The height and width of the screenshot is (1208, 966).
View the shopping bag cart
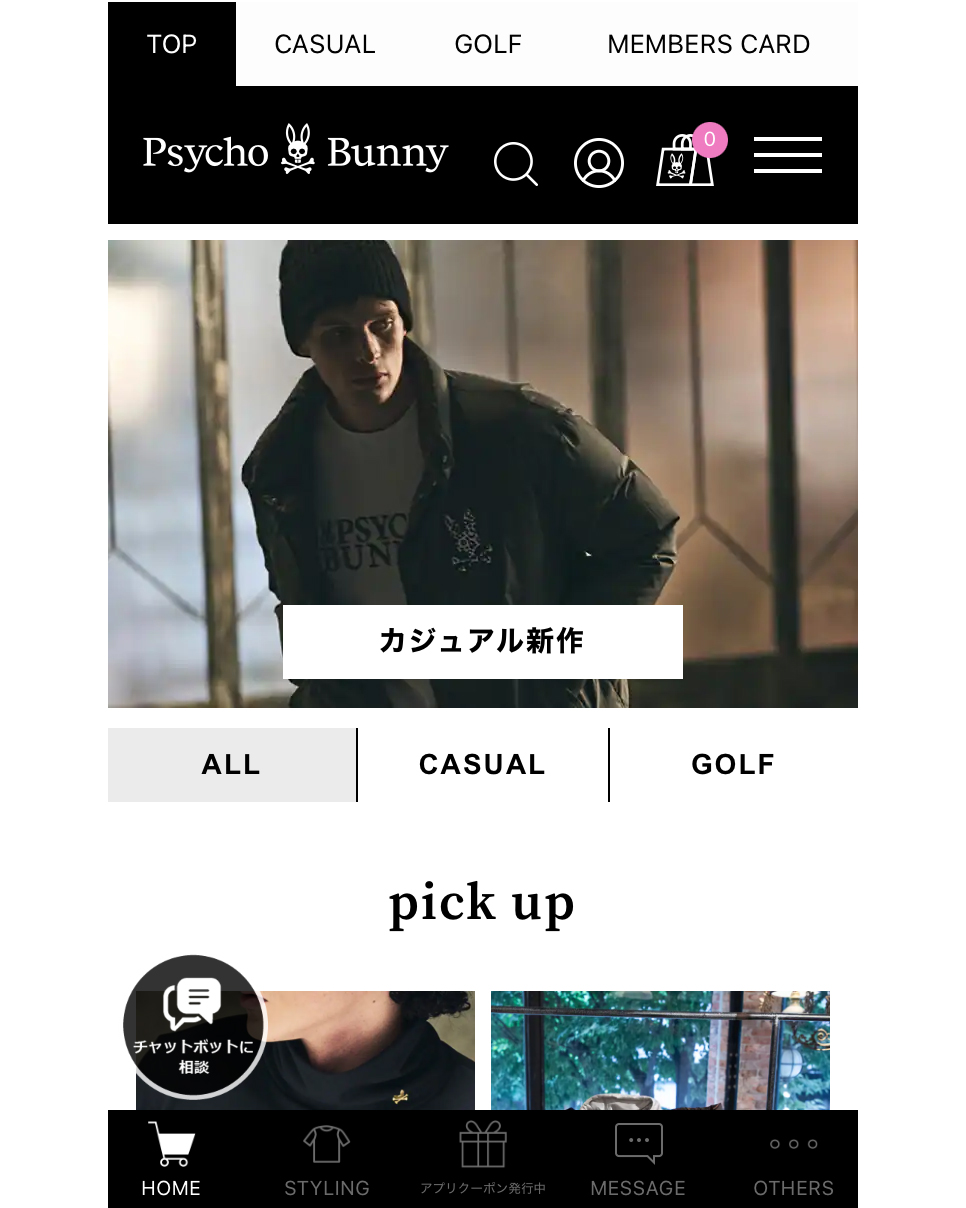point(686,160)
